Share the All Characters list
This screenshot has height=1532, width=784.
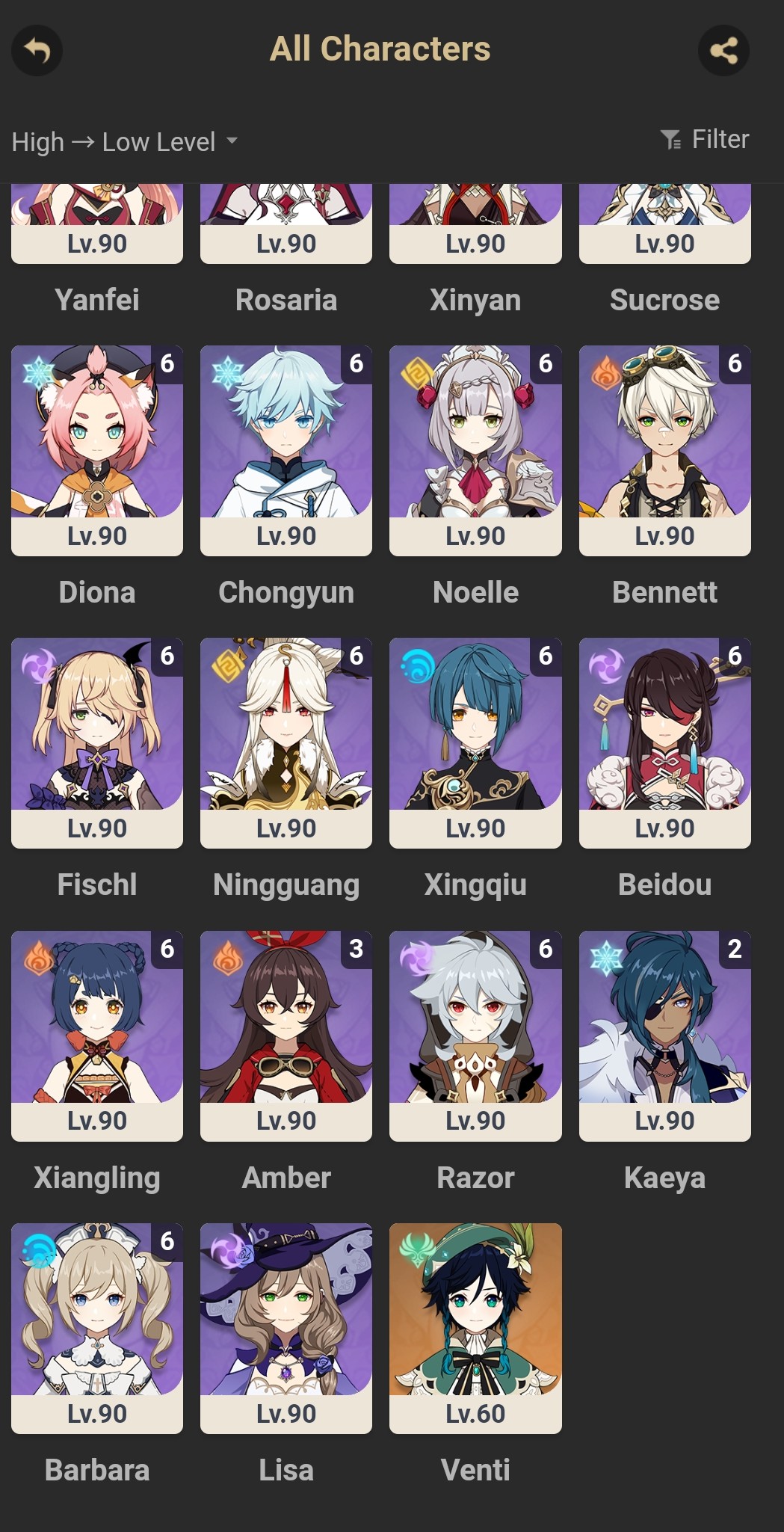723,51
